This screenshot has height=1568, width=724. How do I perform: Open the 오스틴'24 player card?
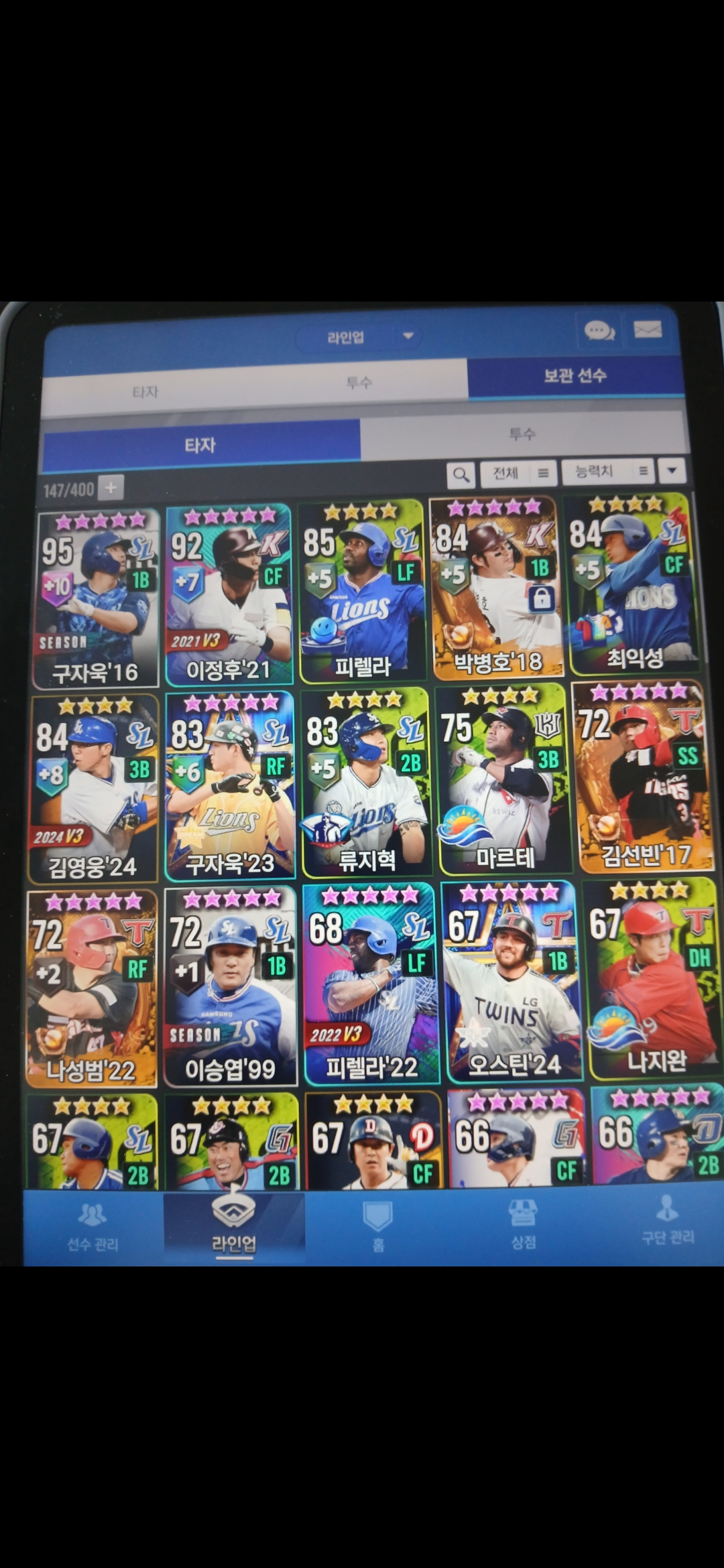pos(511,982)
